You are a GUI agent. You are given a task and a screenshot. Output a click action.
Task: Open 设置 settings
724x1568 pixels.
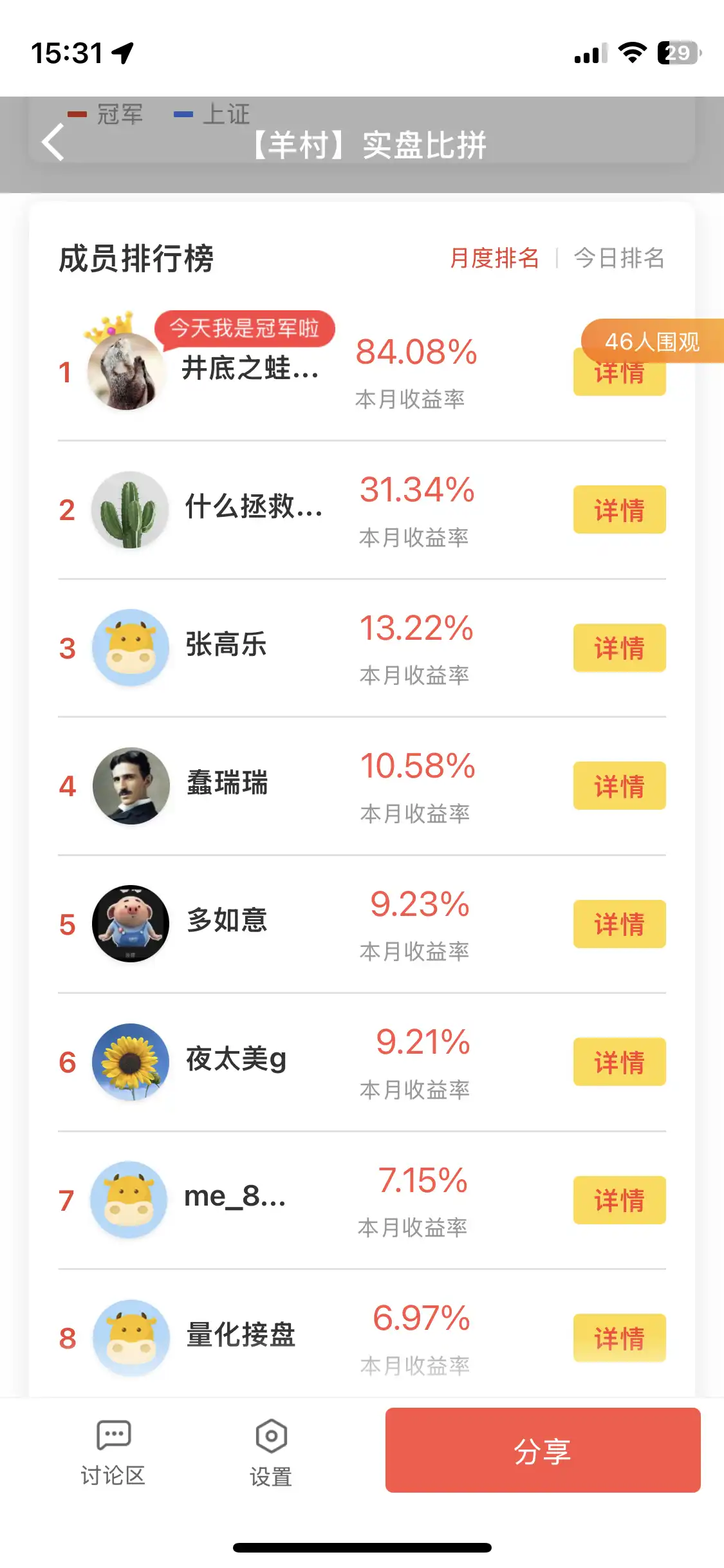point(271,1452)
